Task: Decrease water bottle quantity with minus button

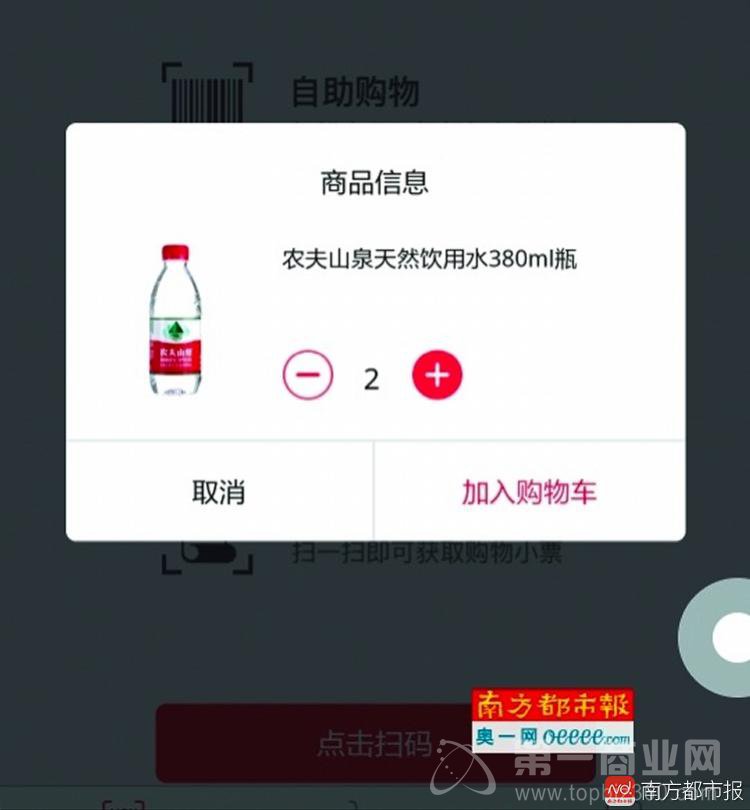Action: click(308, 376)
